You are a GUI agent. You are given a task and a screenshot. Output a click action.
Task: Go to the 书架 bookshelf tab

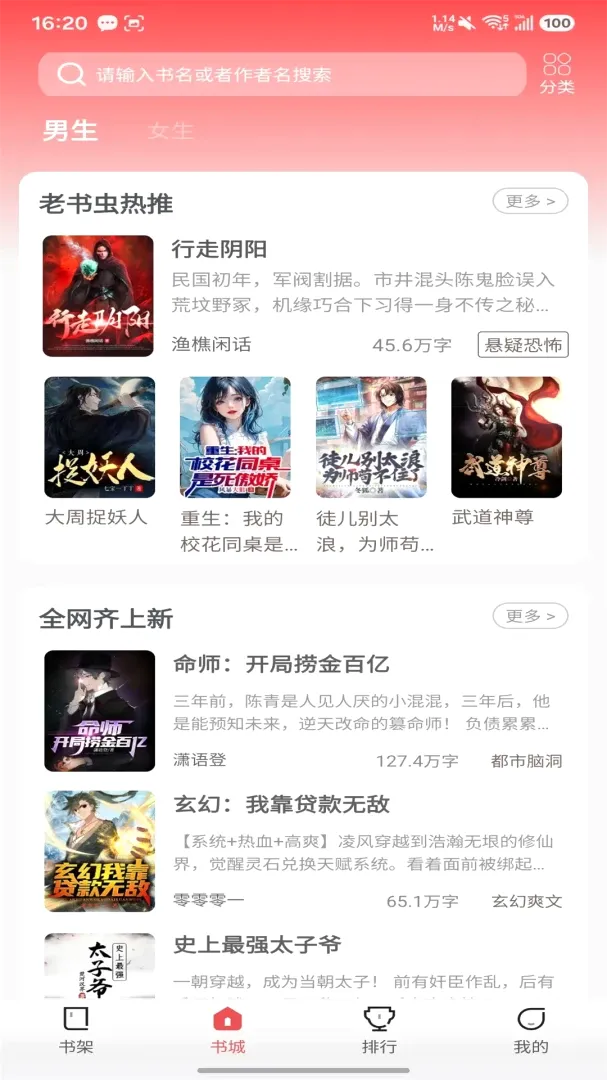pyautogui.click(x=76, y=1031)
